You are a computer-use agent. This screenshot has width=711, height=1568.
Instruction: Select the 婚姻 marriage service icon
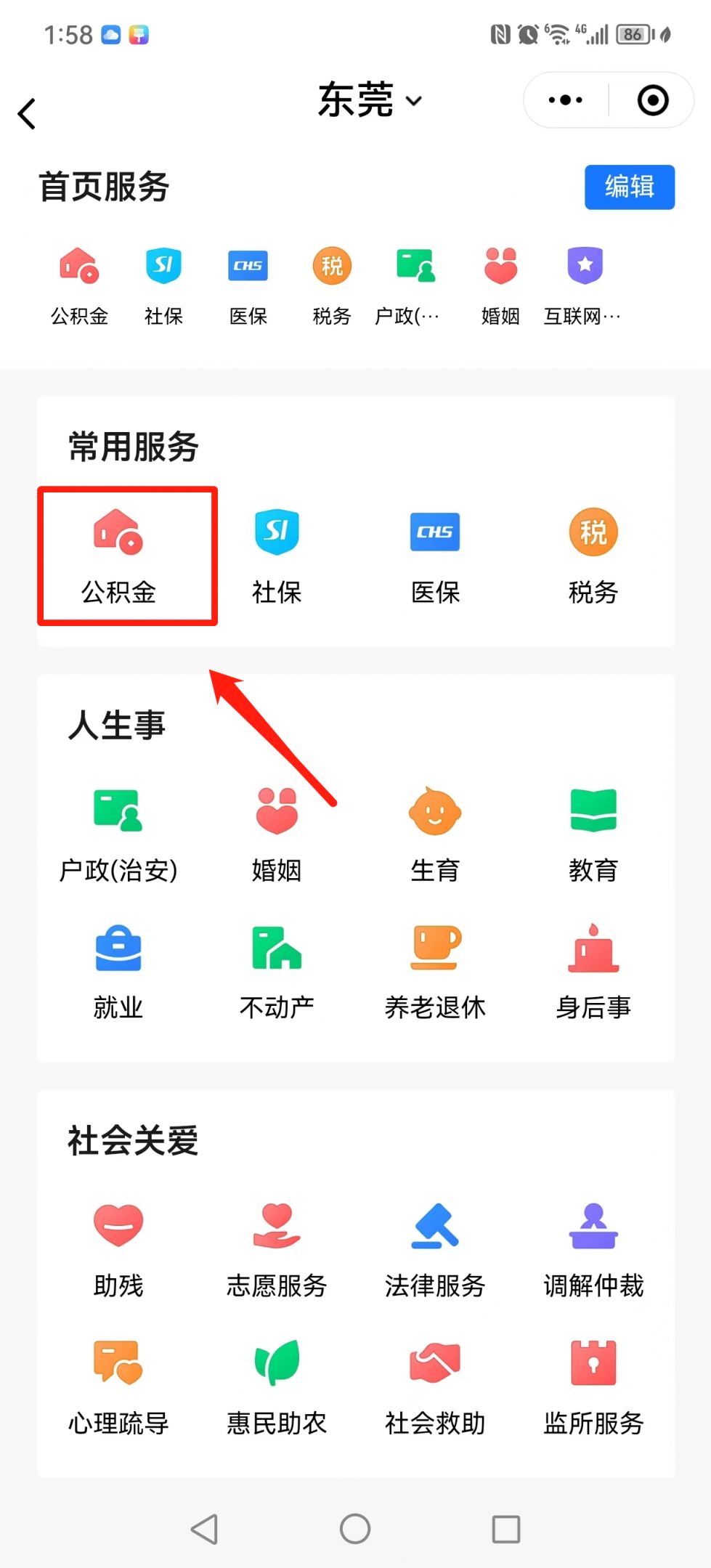click(x=276, y=832)
